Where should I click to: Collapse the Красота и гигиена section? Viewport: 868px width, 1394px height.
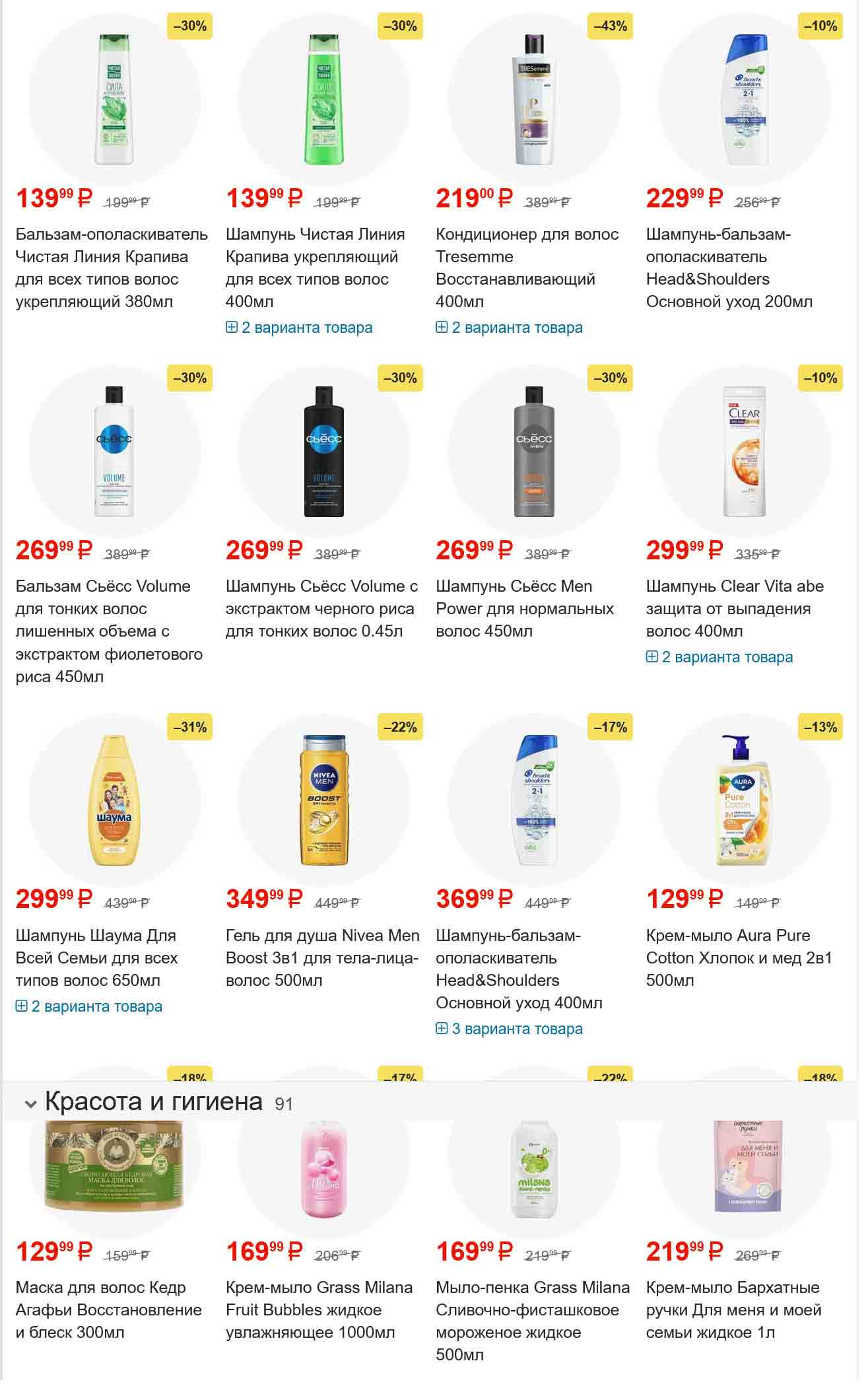pyautogui.click(x=30, y=1104)
